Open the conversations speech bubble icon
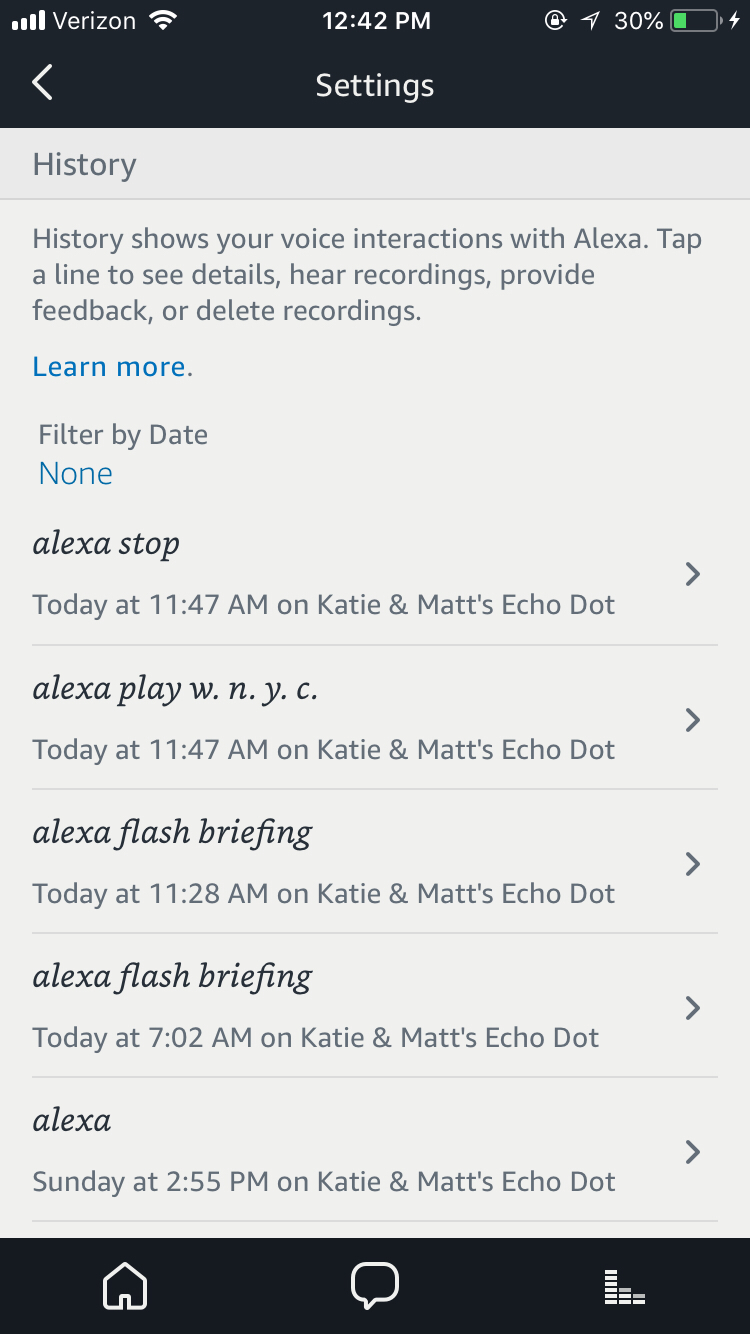 (375, 1286)
